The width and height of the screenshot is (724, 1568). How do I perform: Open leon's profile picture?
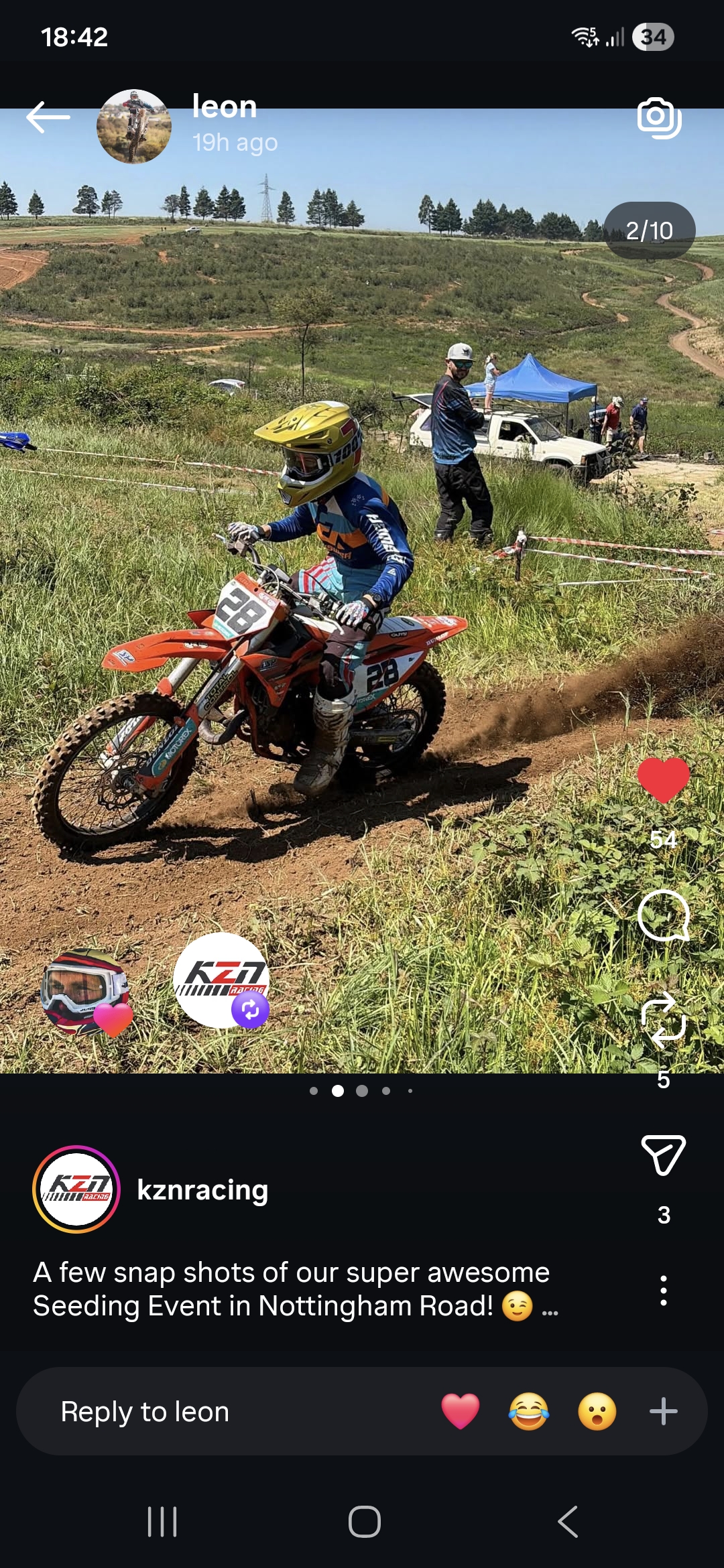(x=133, y=127)
